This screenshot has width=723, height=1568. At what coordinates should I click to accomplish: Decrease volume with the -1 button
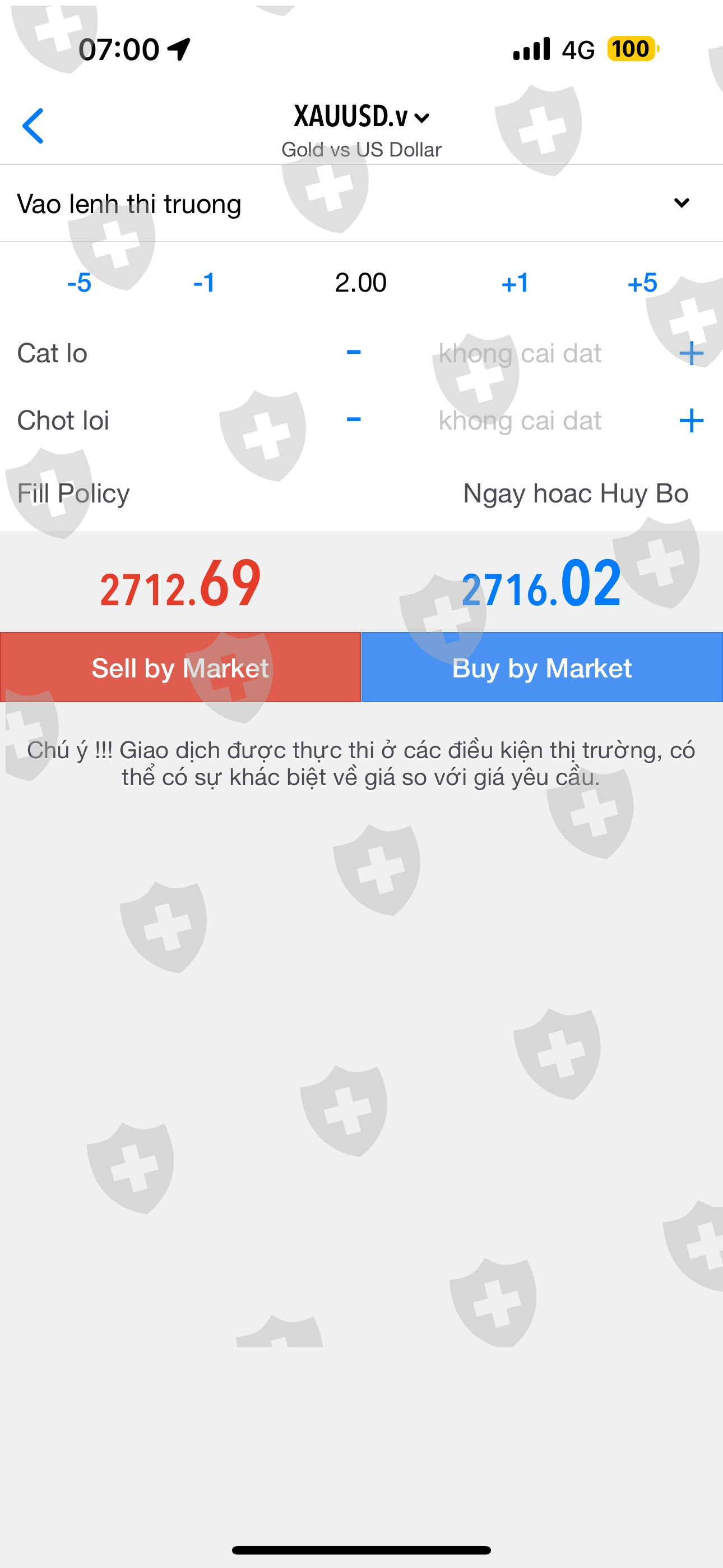pyautogui.click(x=204, y=283)
